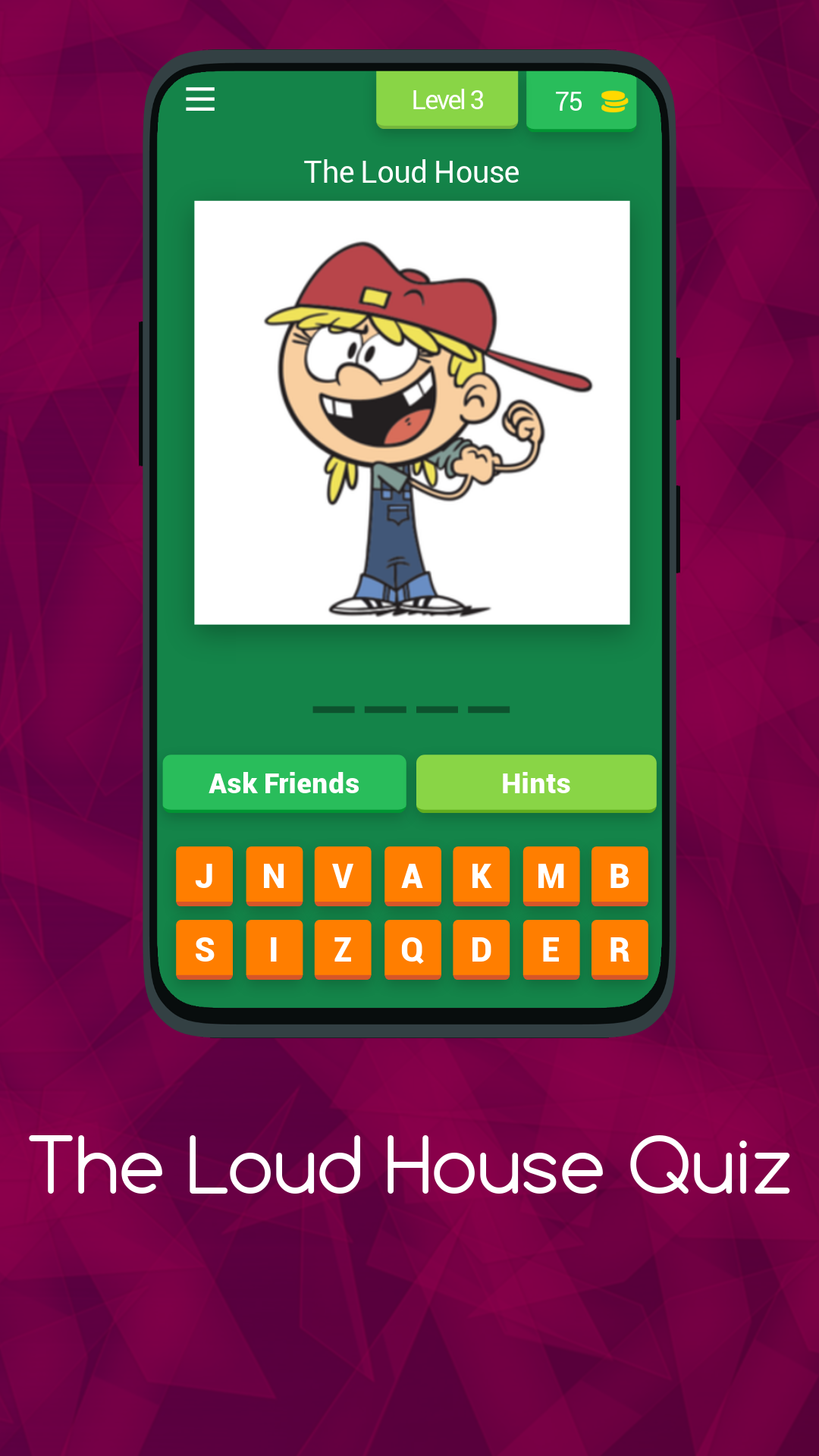Click the Level 3 badge
819x1456 pixels.
(x=447, y=99)
